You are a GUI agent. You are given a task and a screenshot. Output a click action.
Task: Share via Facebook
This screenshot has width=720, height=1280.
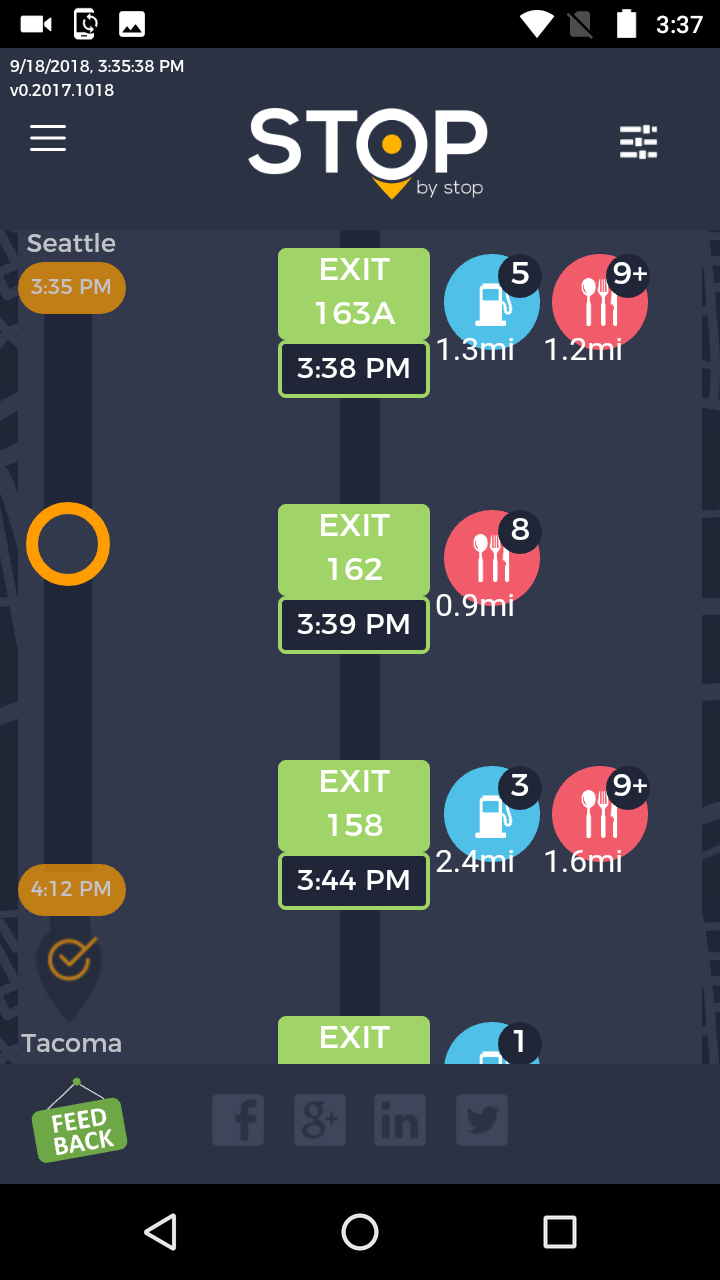238,1120
